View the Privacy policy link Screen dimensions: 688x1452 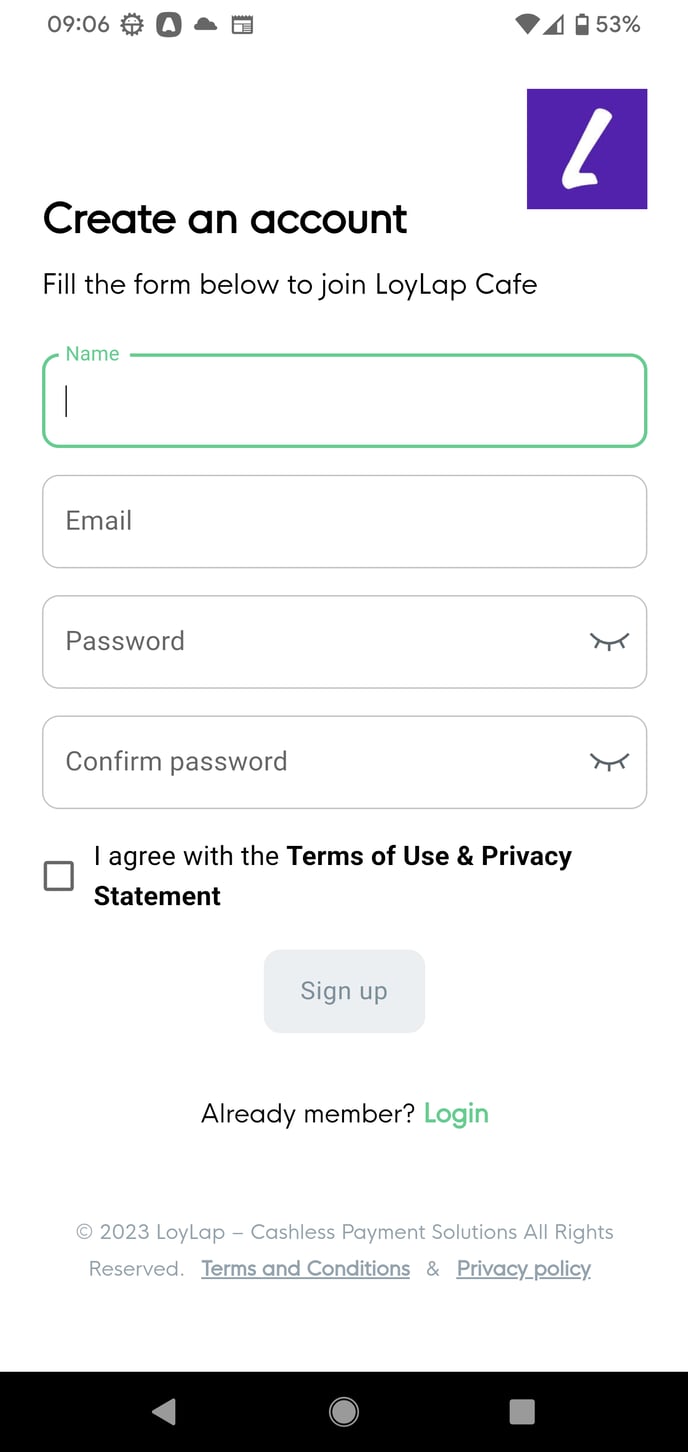click(523, 1268)
